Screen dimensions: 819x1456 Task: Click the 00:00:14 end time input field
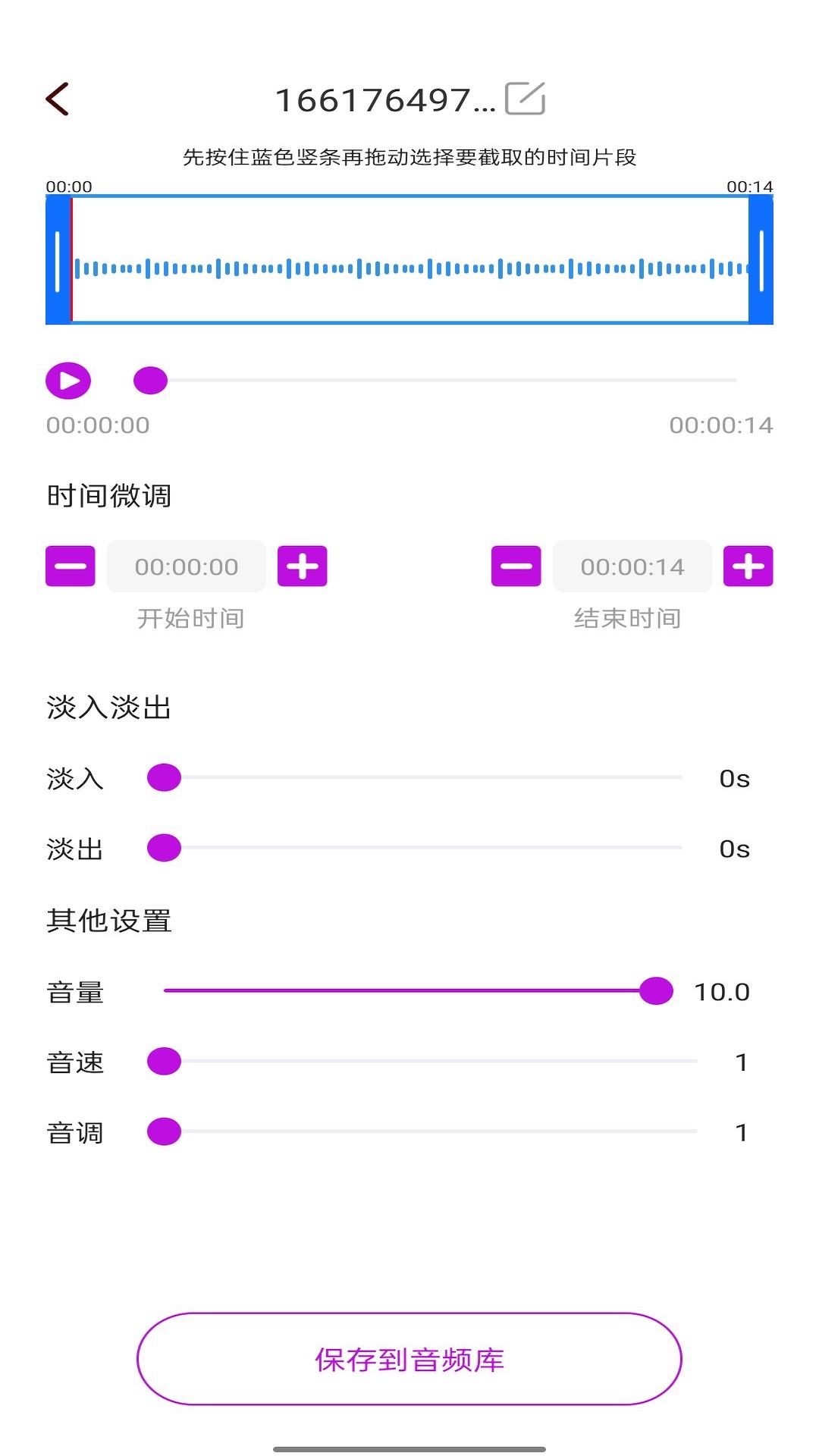coord(632,566)
